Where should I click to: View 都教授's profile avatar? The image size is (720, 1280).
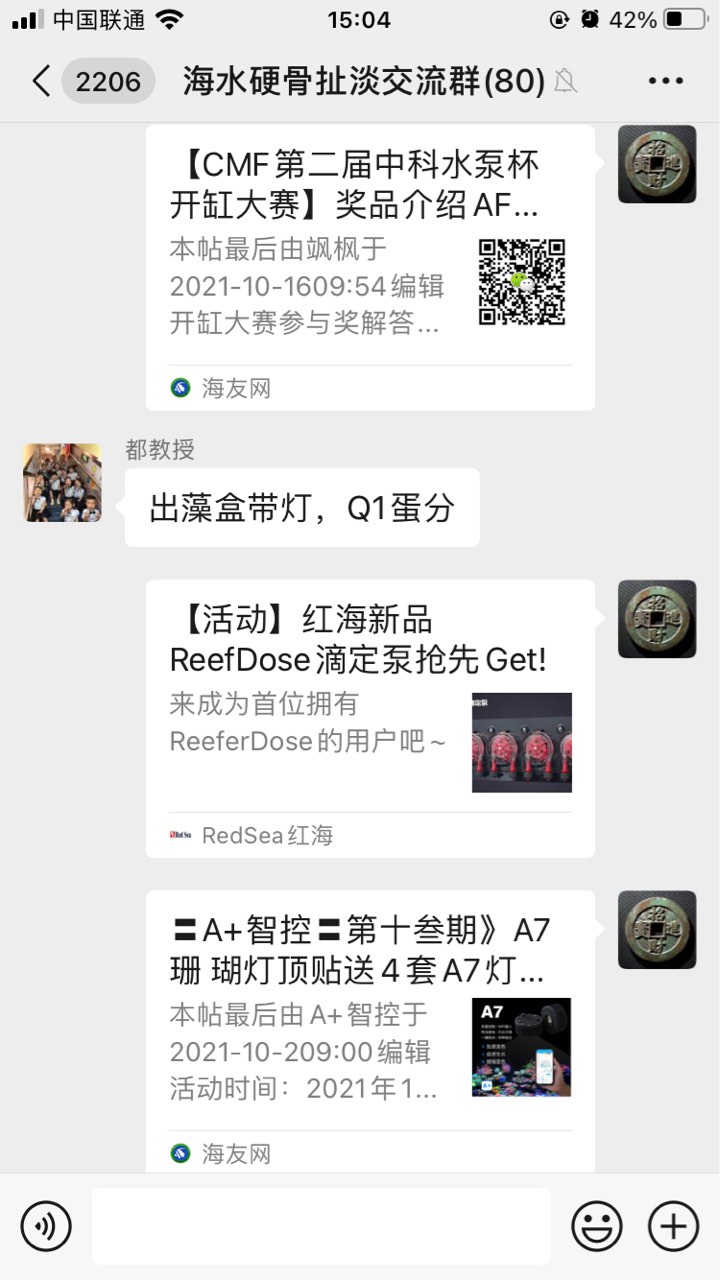coord(63,483)
